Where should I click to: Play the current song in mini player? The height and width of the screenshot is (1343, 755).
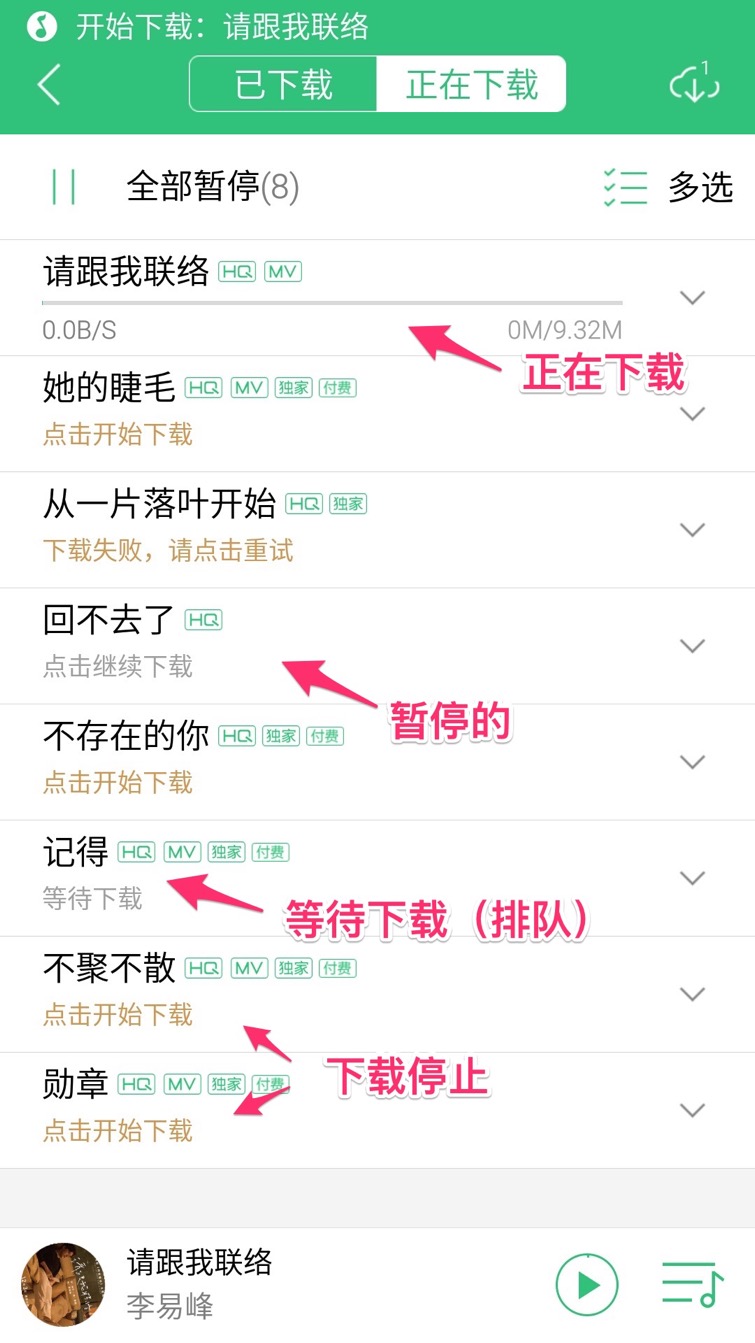click(x=587, y=1284)
